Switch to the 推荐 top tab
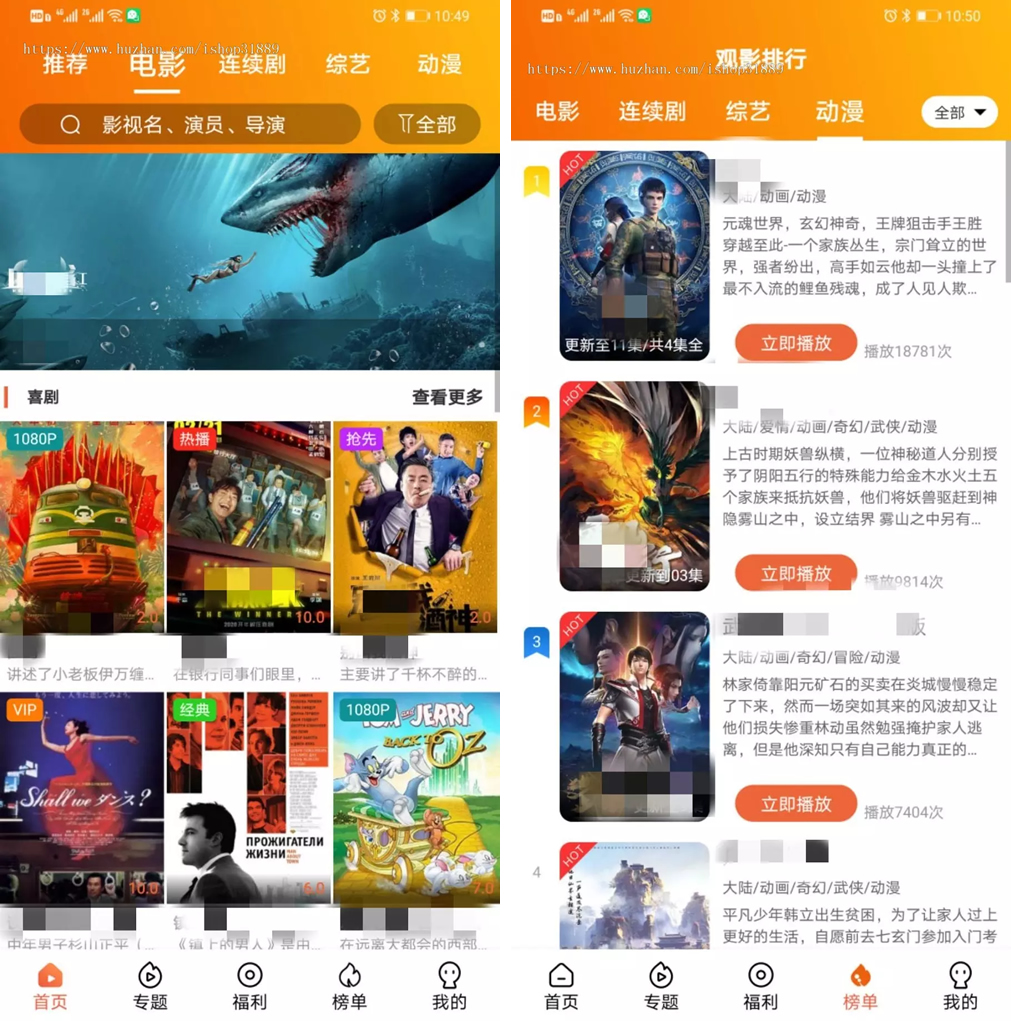The height and width of the screenshot is (1021, 1011). (x=65, y=65)
